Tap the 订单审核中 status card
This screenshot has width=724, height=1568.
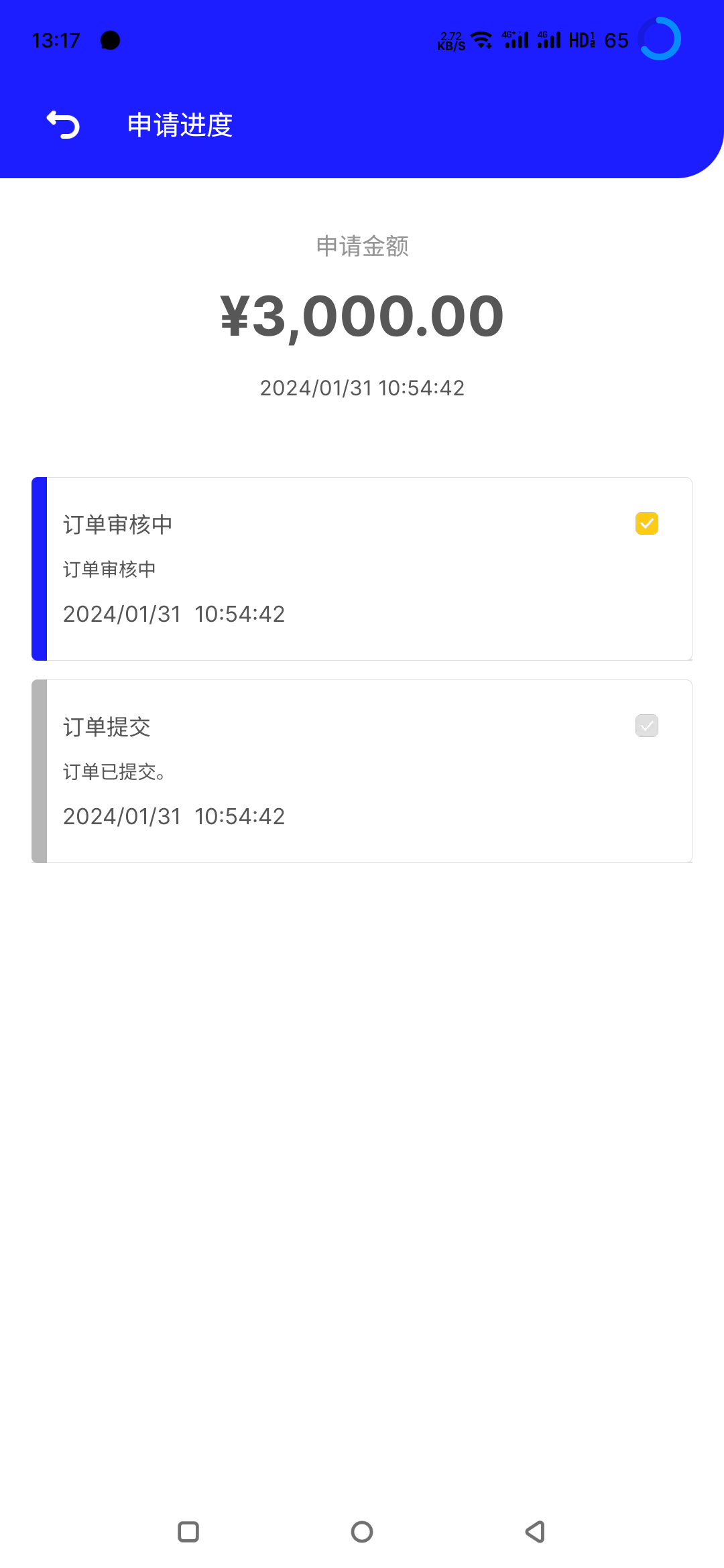tap(362, 569)
